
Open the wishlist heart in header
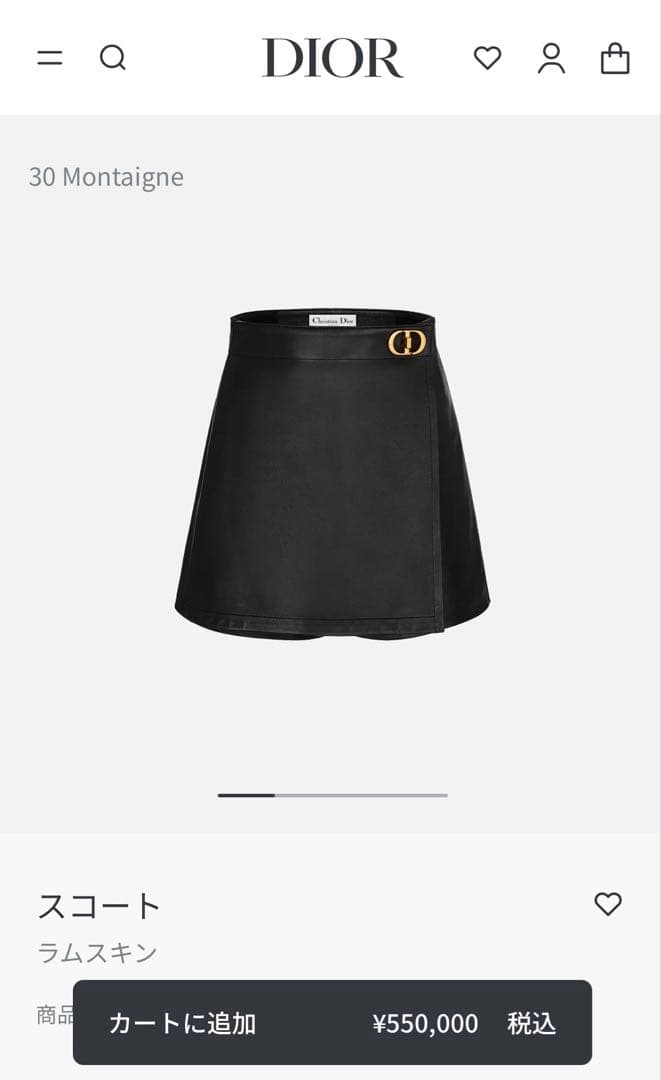487,58
